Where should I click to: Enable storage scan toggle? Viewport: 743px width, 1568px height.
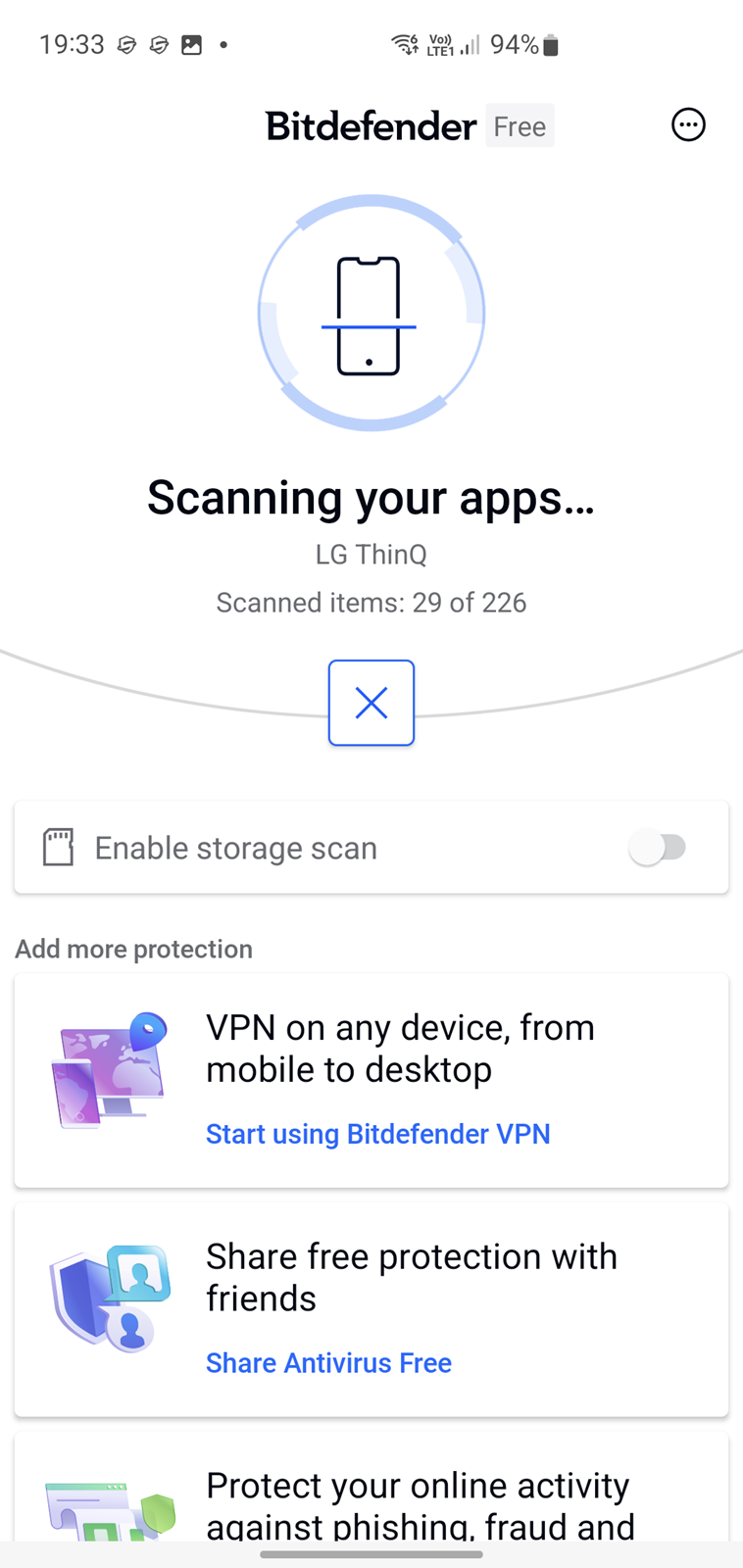coord(658,847)
